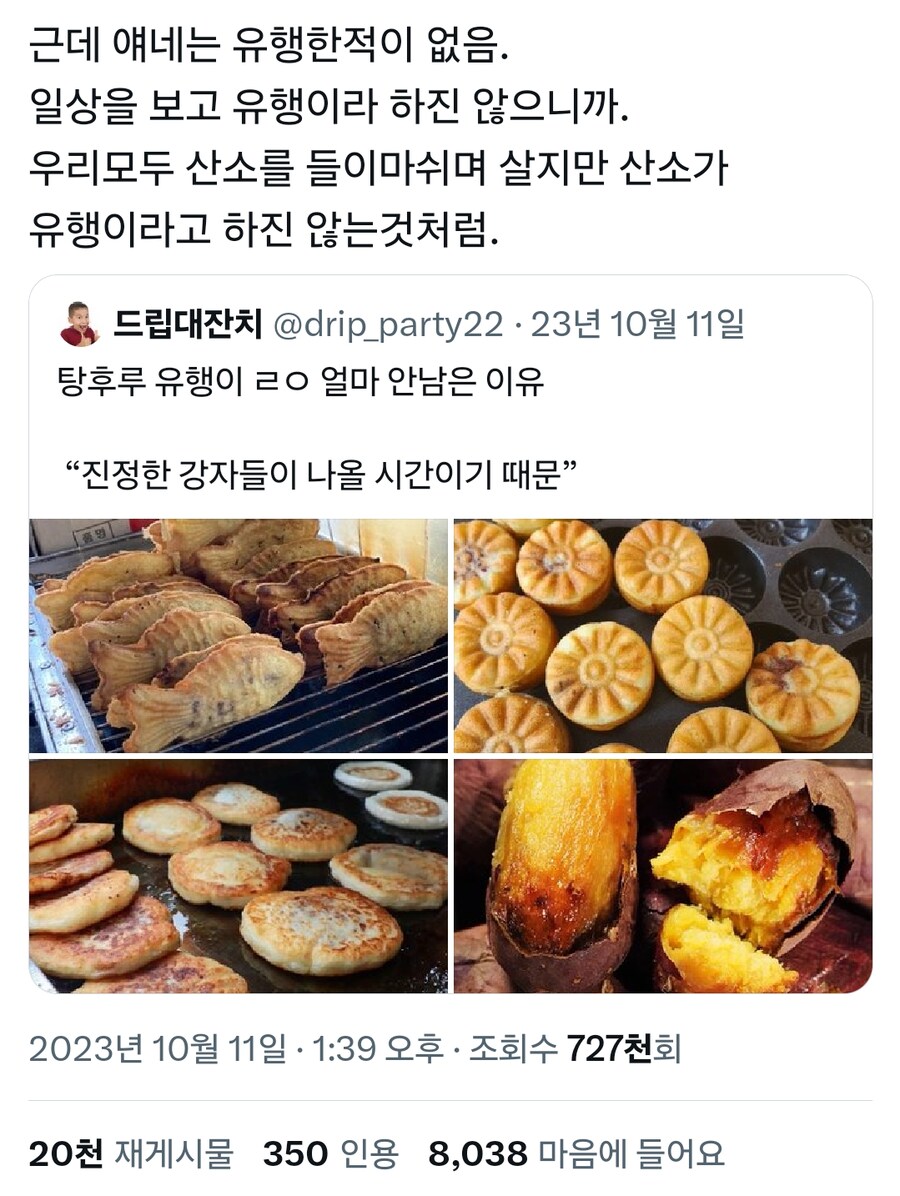Open 드립대잔치 profile avatar
Screen dimensions: 900x1196
(x=79, y=324)
